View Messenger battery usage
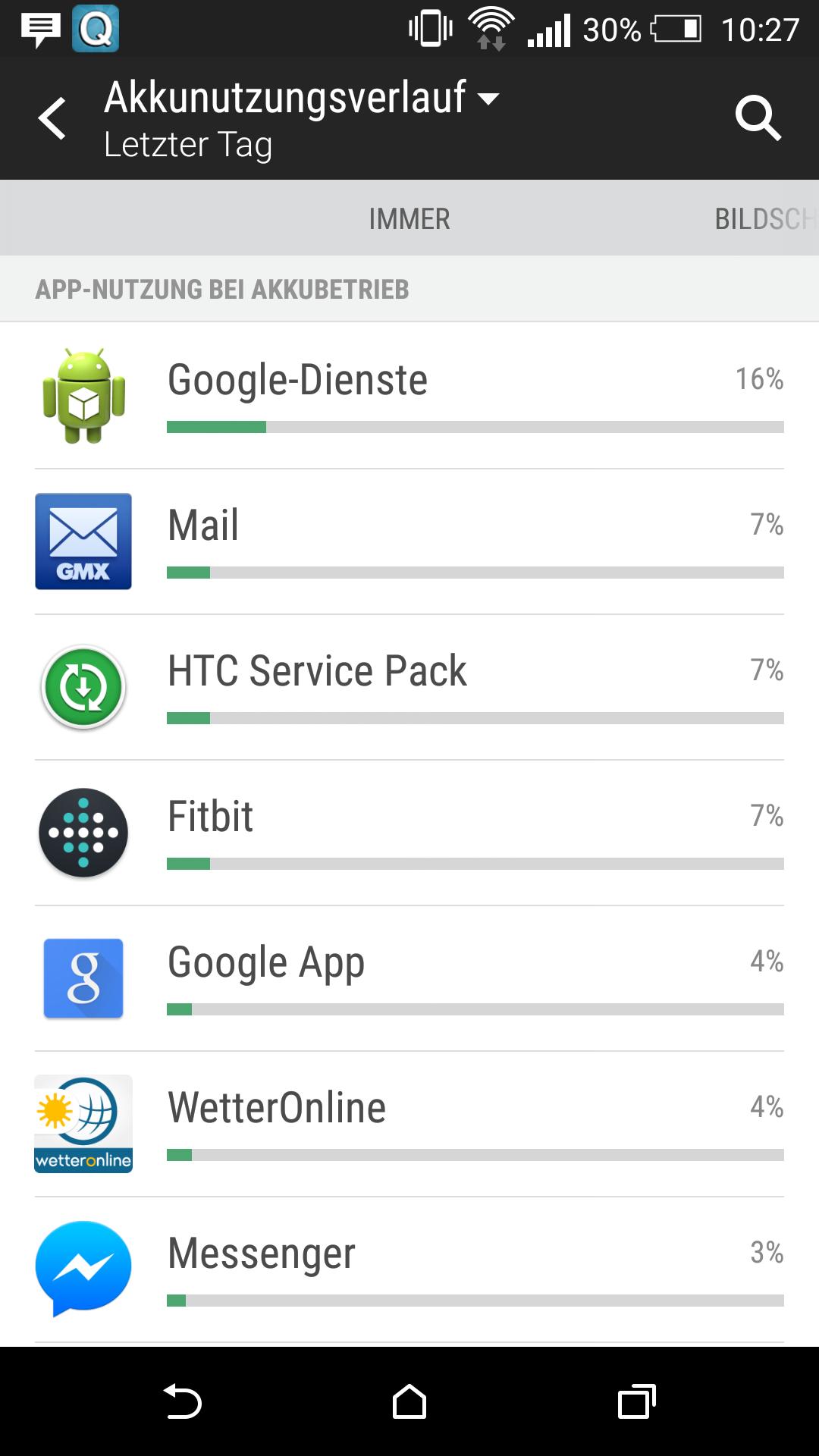 click(x=409, y=1269)
